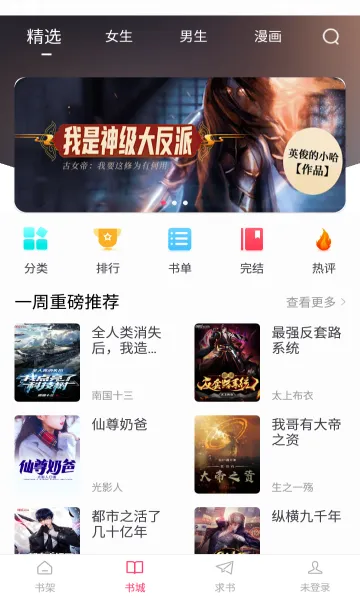Screen dimensions: 360x600
Task: Open the 排行 rankings
Action: (108, 251)
